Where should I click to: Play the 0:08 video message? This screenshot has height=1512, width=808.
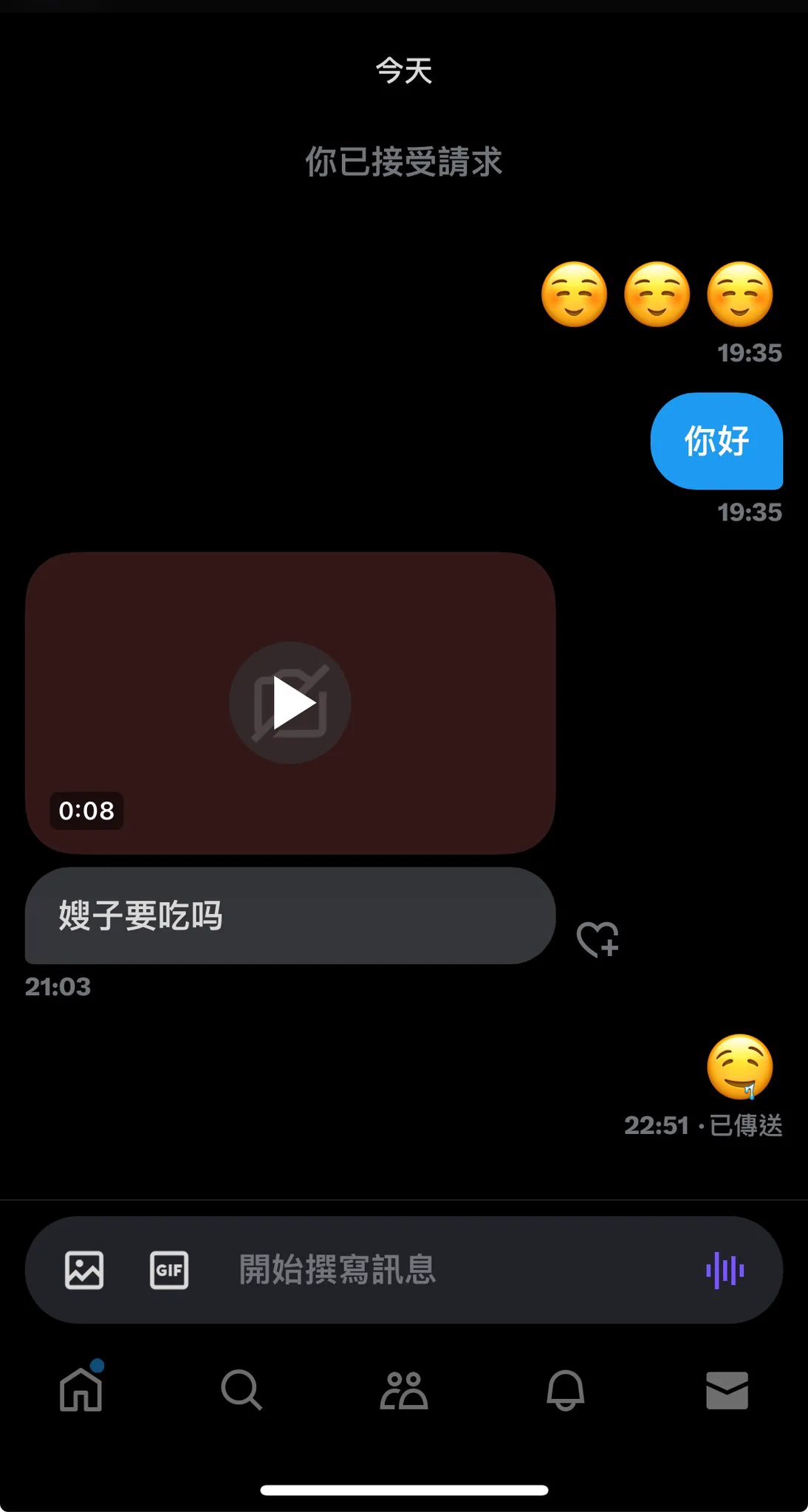point(290,703)
